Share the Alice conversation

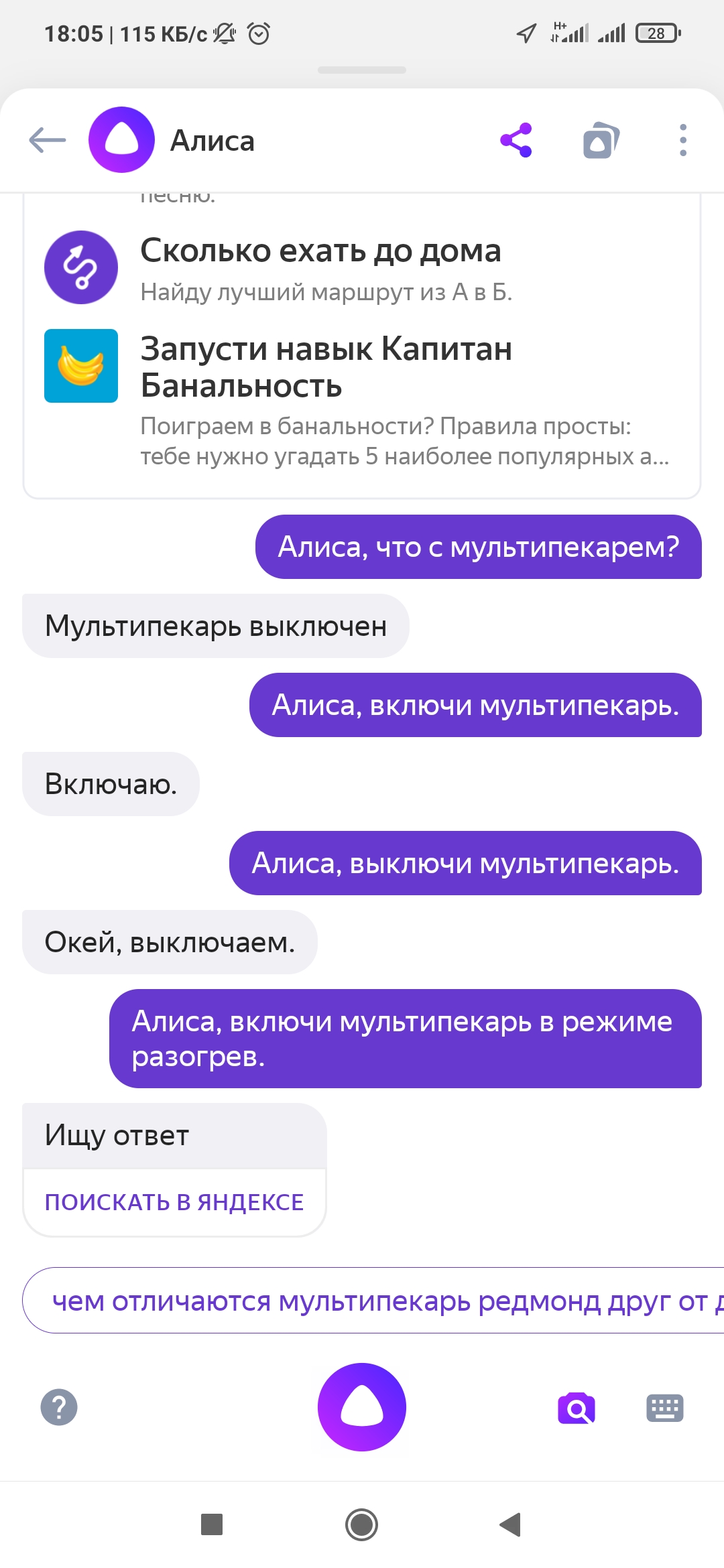pyautogui.click(x=516, y=140)
